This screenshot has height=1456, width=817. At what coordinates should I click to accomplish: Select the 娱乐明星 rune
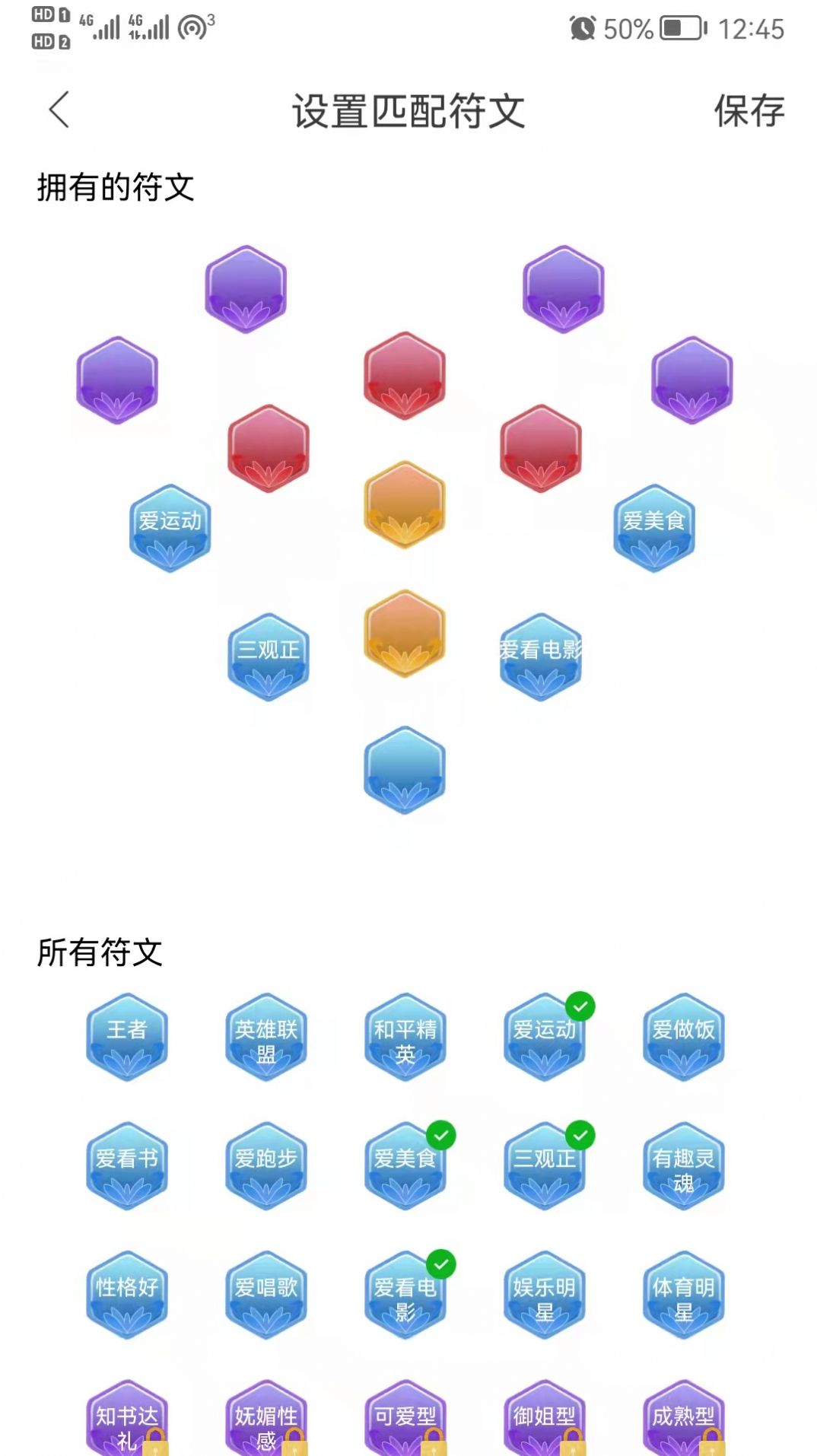[x=543, y=1292]
